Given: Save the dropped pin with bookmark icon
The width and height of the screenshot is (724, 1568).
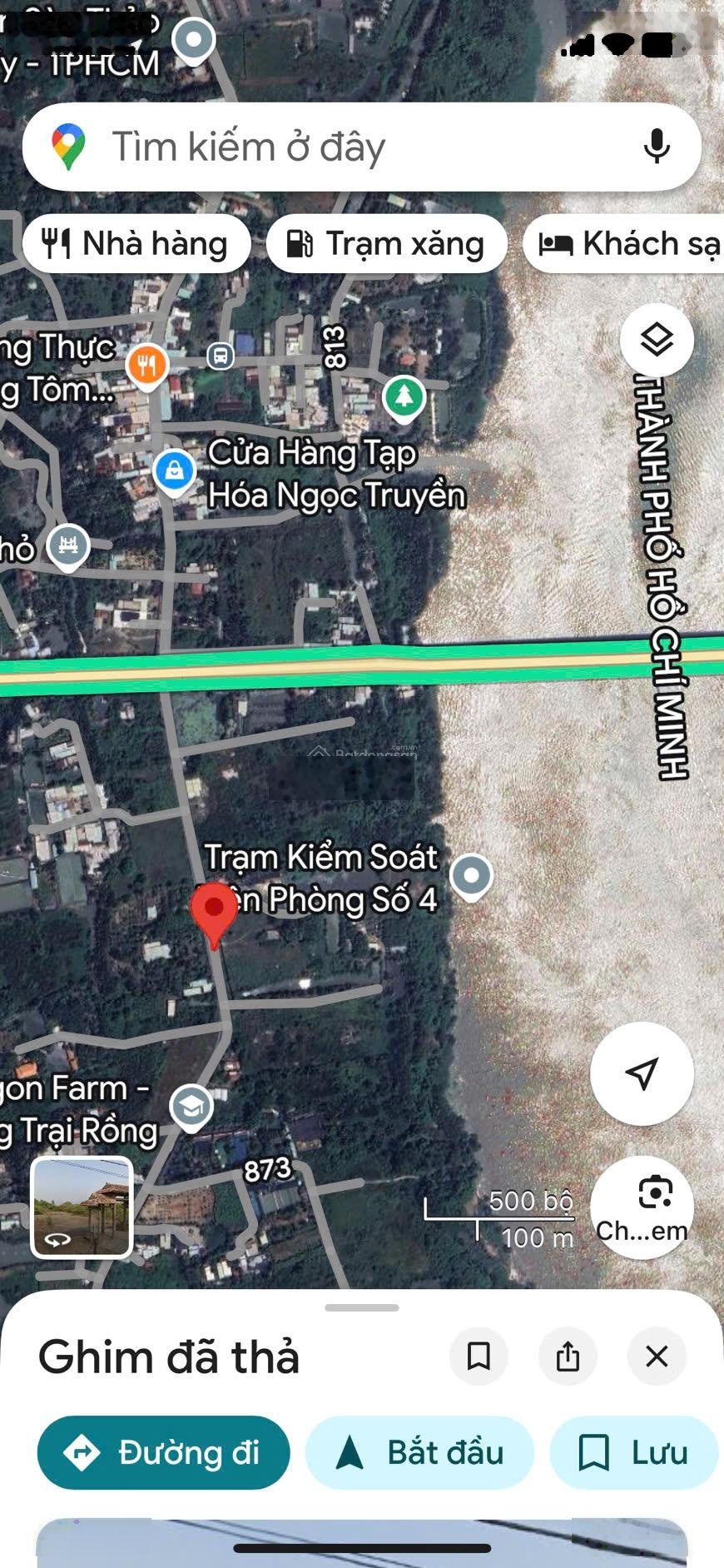Looking at the screenshot, I should [x=479, y=1356].
